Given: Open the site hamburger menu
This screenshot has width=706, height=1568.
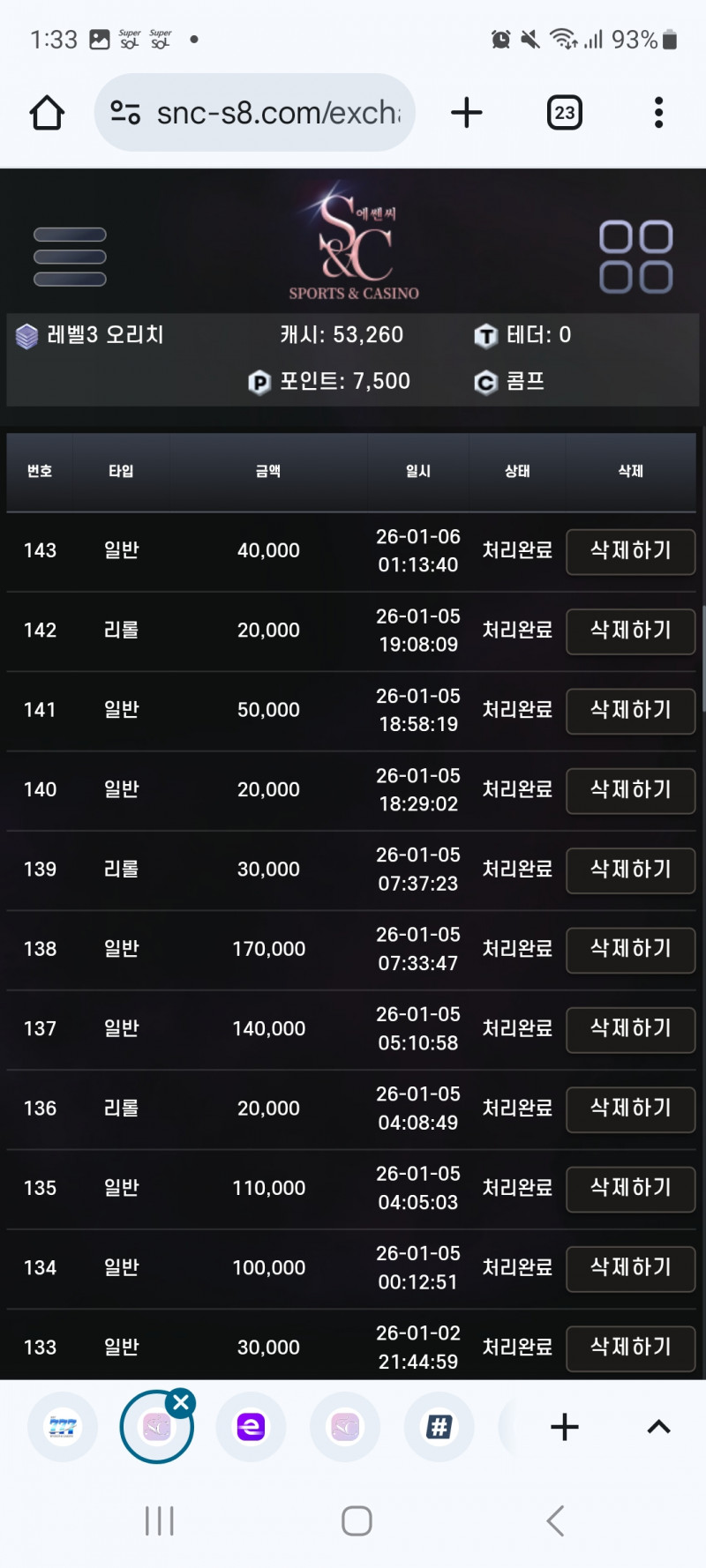Looking at the screenshot, I should [70, 257].
